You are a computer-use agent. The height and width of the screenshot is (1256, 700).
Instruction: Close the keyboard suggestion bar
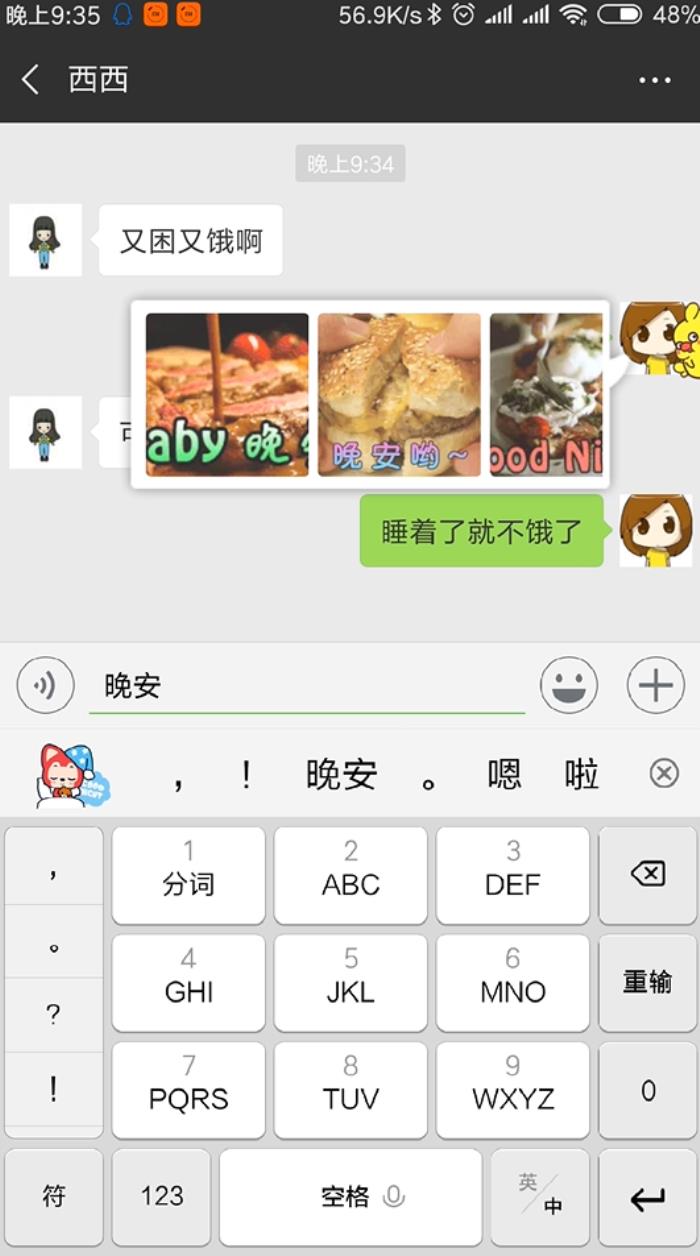click(664, 773)
